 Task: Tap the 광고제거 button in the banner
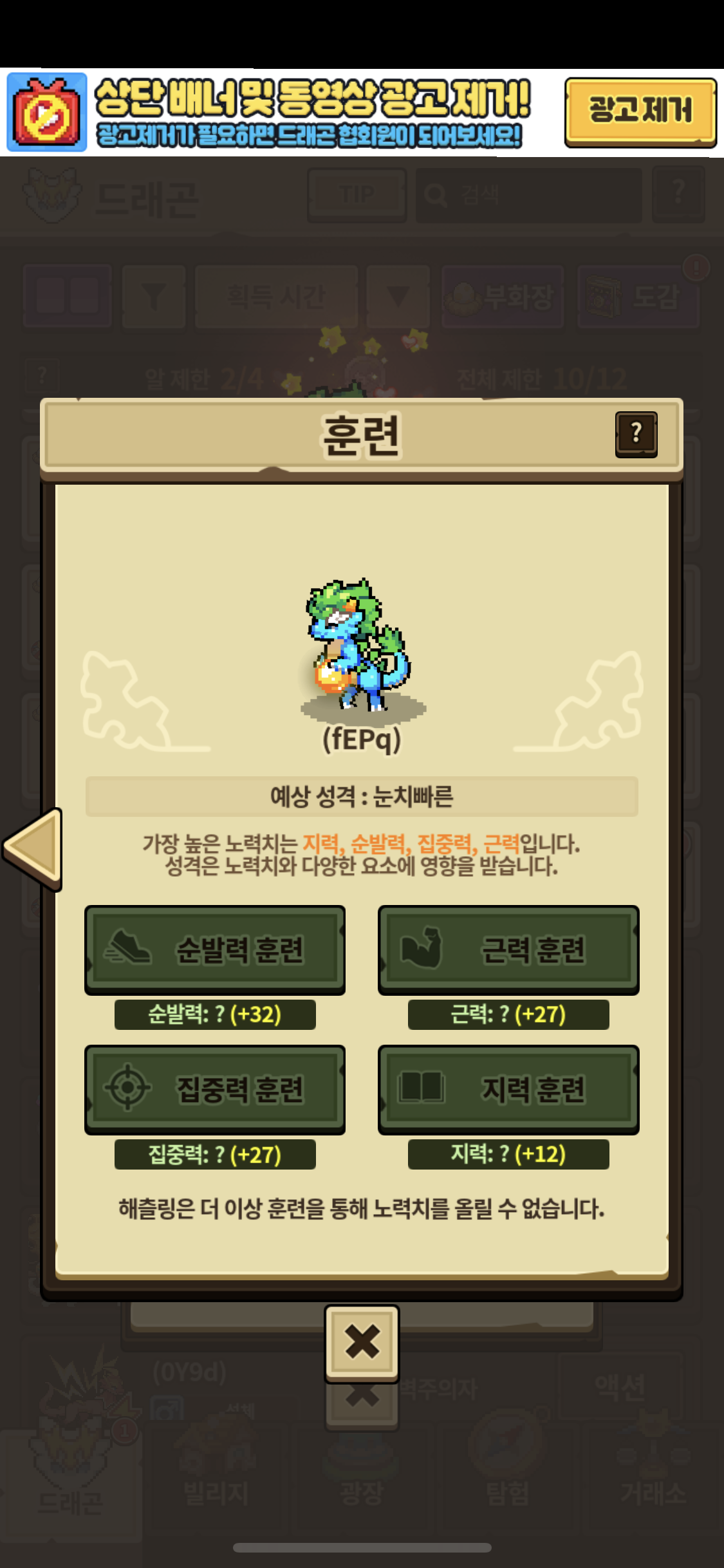click(x=640, y=111)
